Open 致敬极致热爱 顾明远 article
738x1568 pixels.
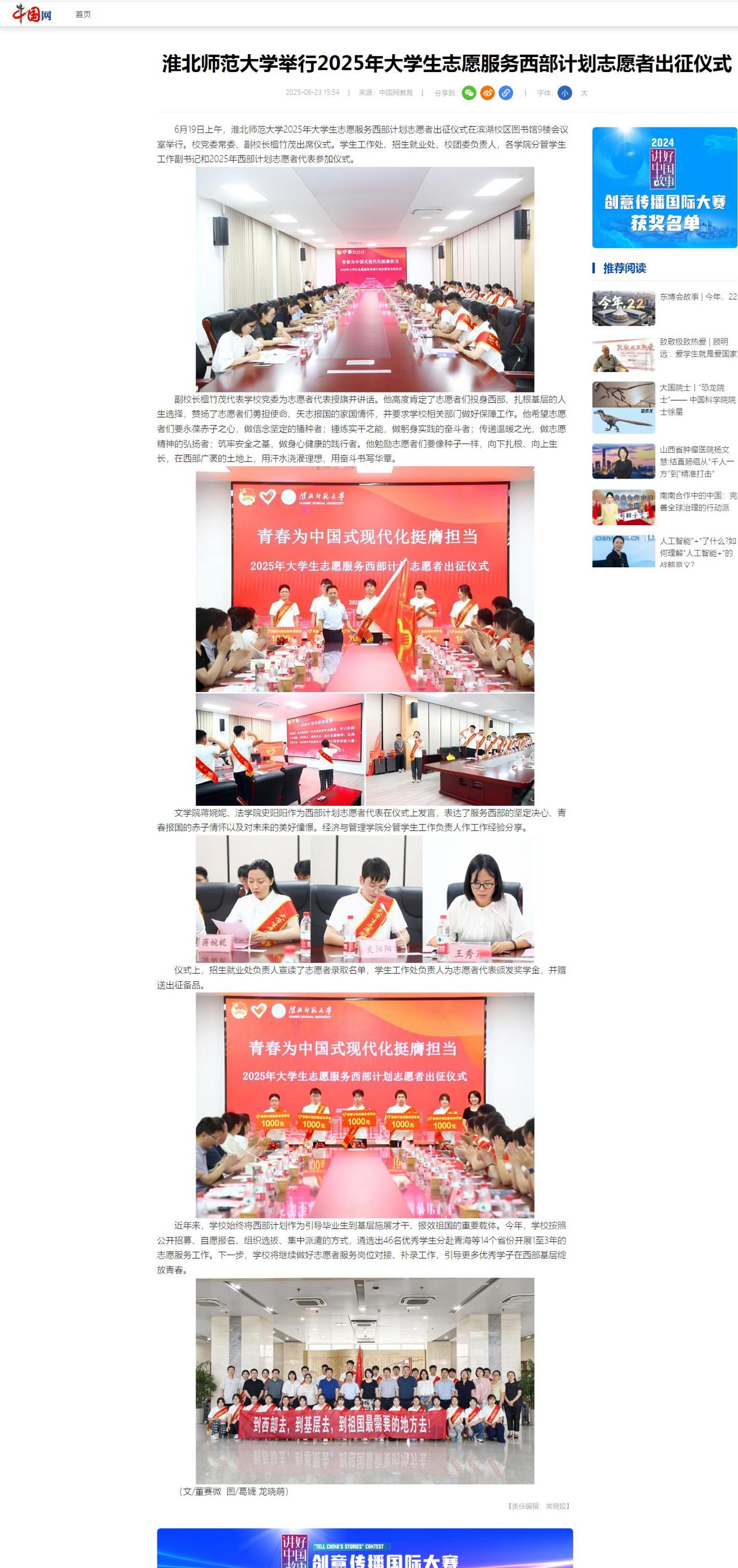697,348
